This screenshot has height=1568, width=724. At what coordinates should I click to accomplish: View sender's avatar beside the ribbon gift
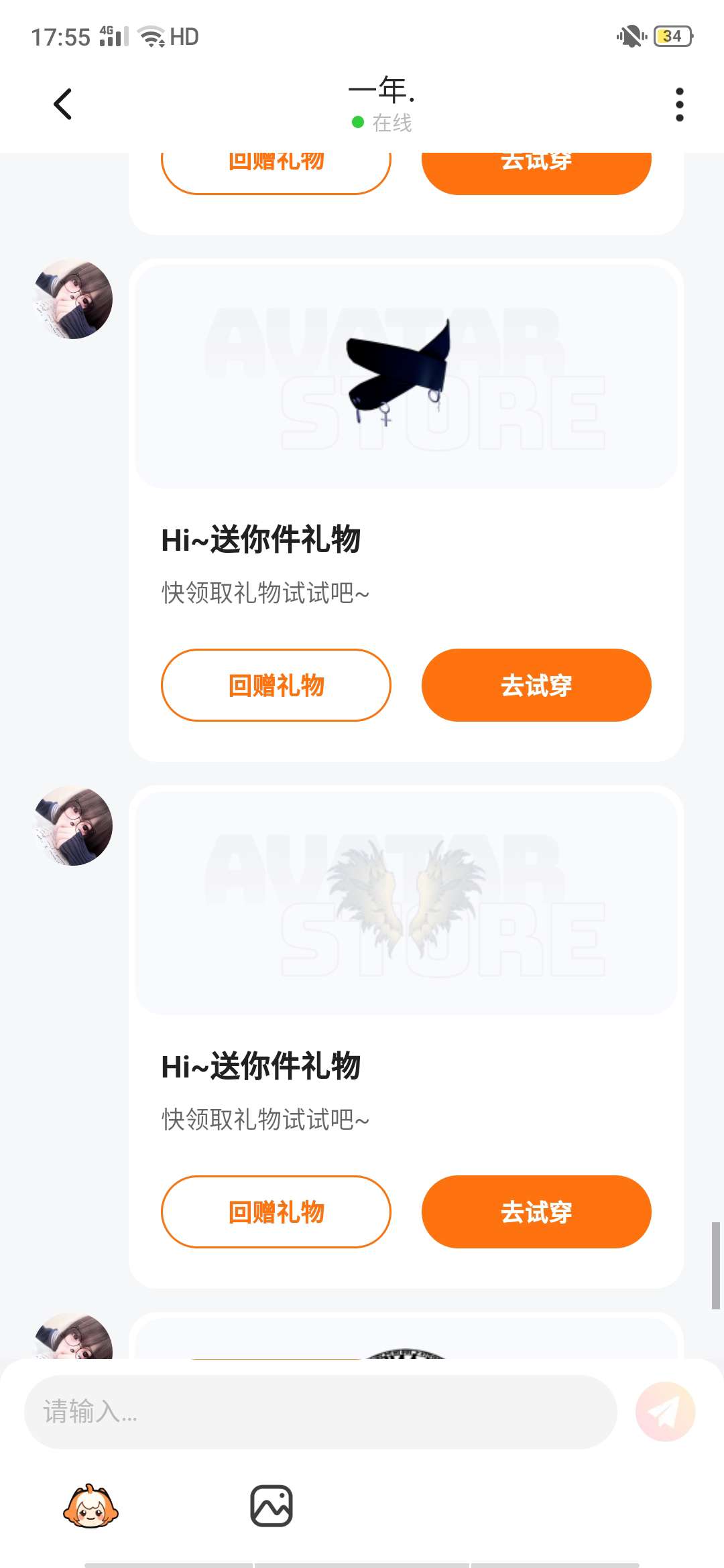[74, 299]
